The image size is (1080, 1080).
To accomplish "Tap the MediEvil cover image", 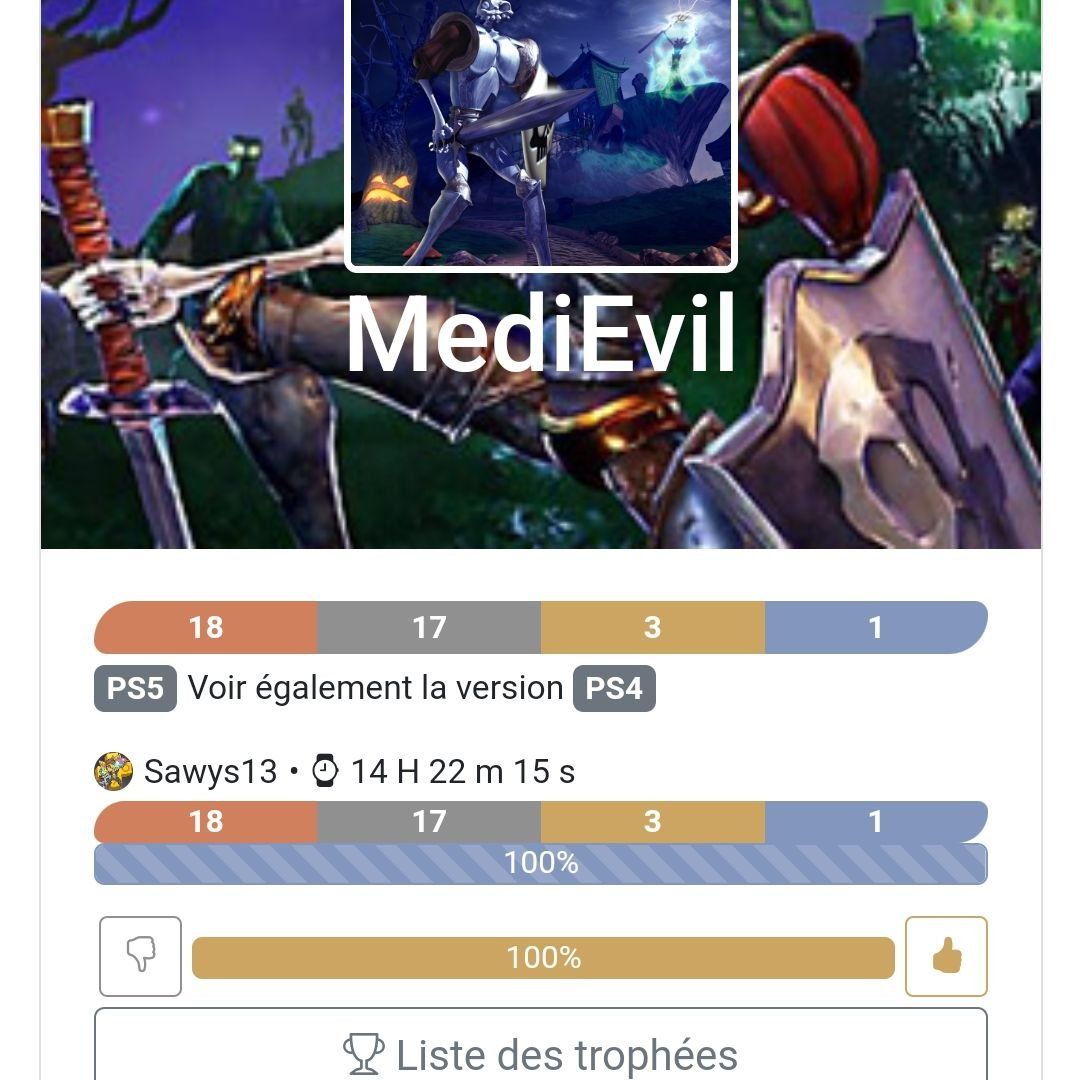I will click(x=540, y=134).
